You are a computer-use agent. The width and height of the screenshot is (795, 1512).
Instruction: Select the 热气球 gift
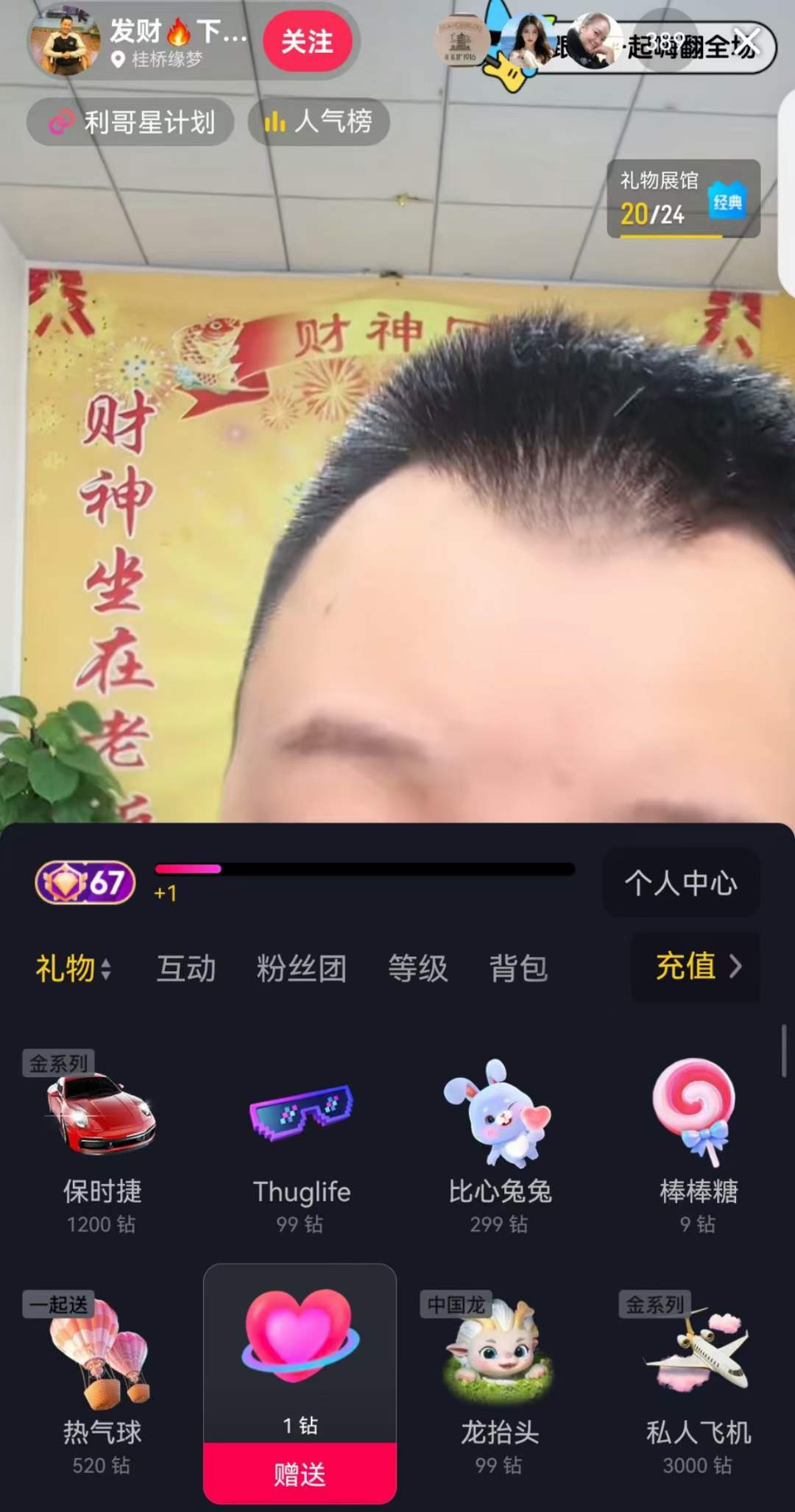pyautogui.click(x=102, y=1383)
